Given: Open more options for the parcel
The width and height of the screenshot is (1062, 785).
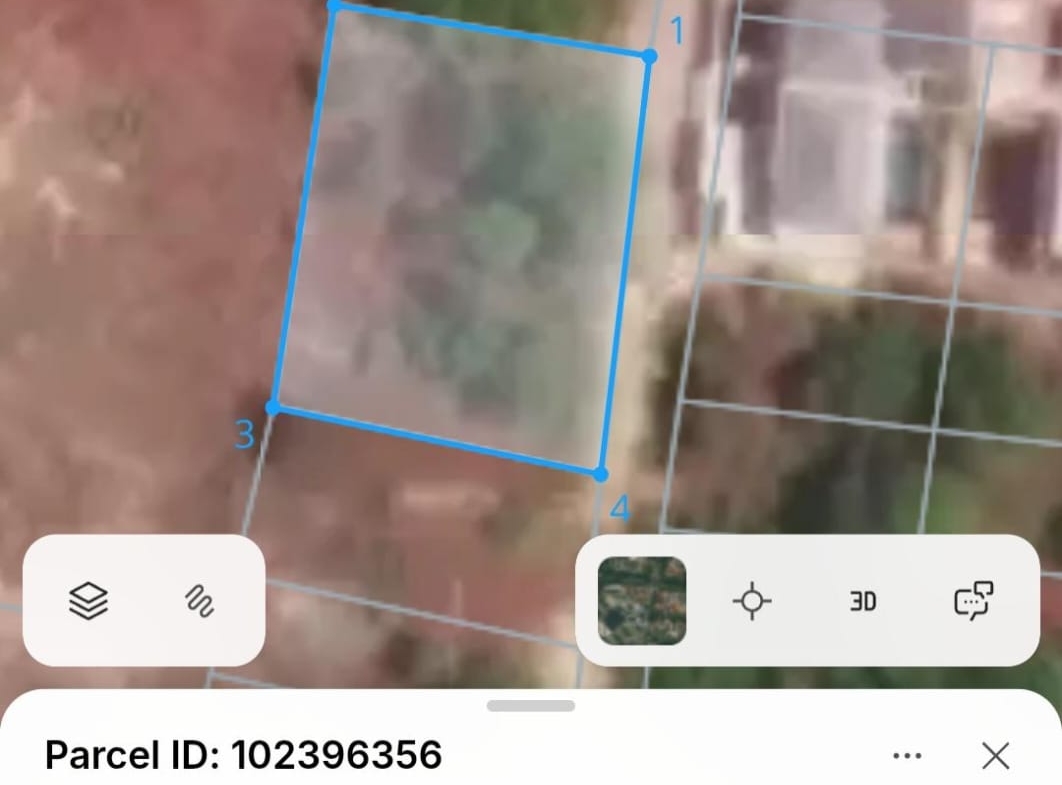Looking at the screenshot, I should tap(907, 756).
